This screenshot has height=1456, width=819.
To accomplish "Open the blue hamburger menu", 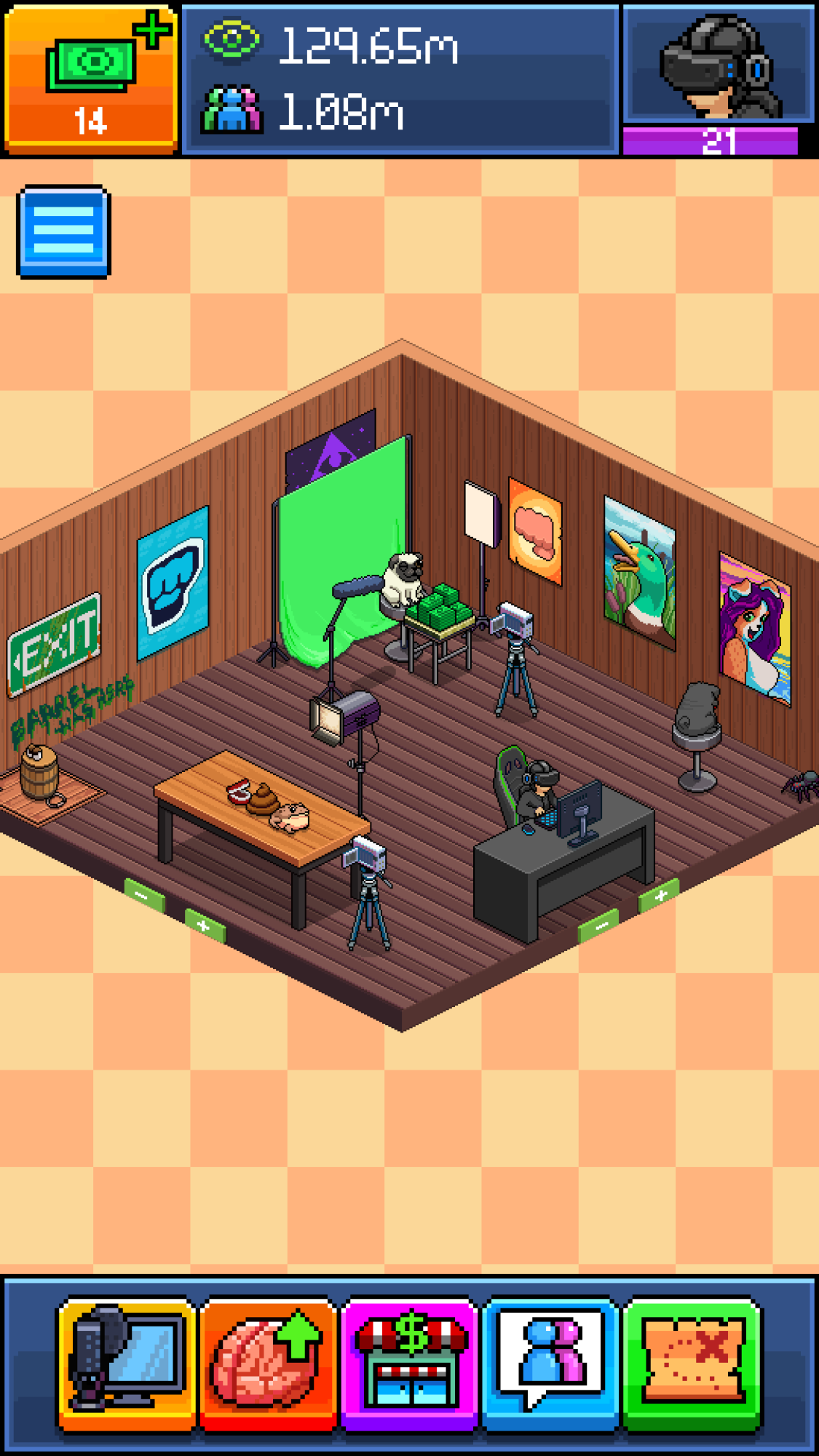I will [63, 231].
